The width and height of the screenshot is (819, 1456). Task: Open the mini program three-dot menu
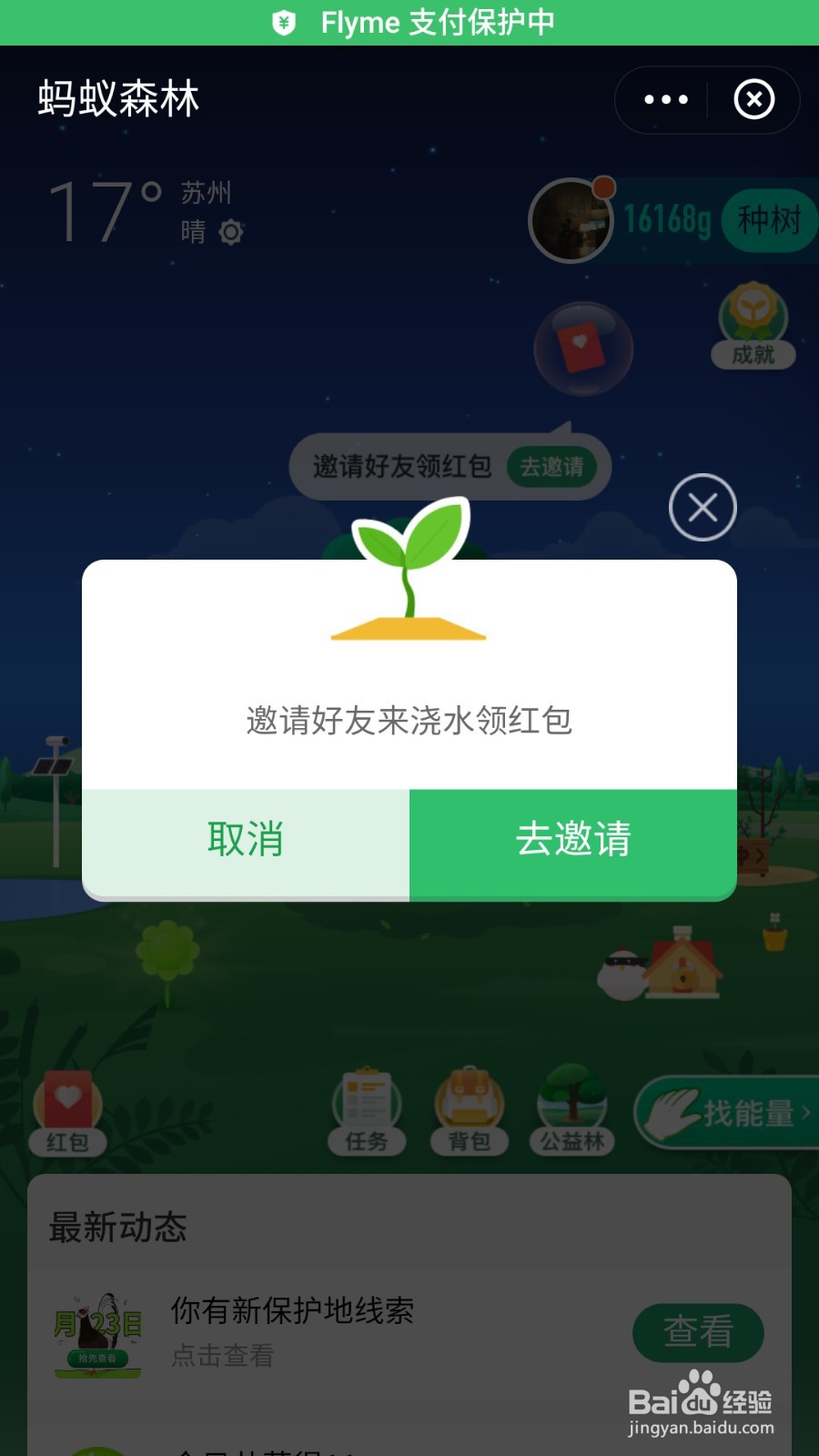click(x=665, y=100)
